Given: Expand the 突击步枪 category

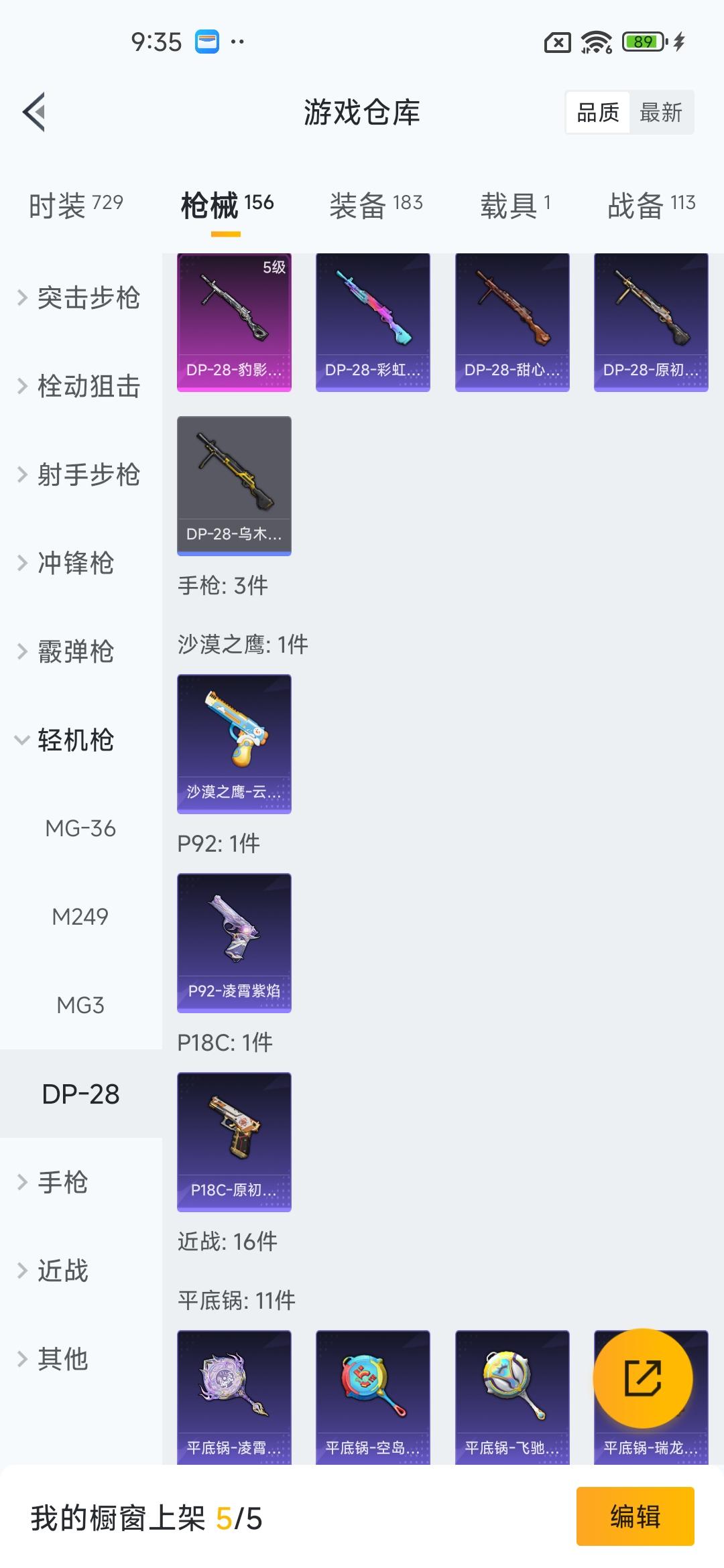Looking at the screenshot, I should click(x=87, y=300).
